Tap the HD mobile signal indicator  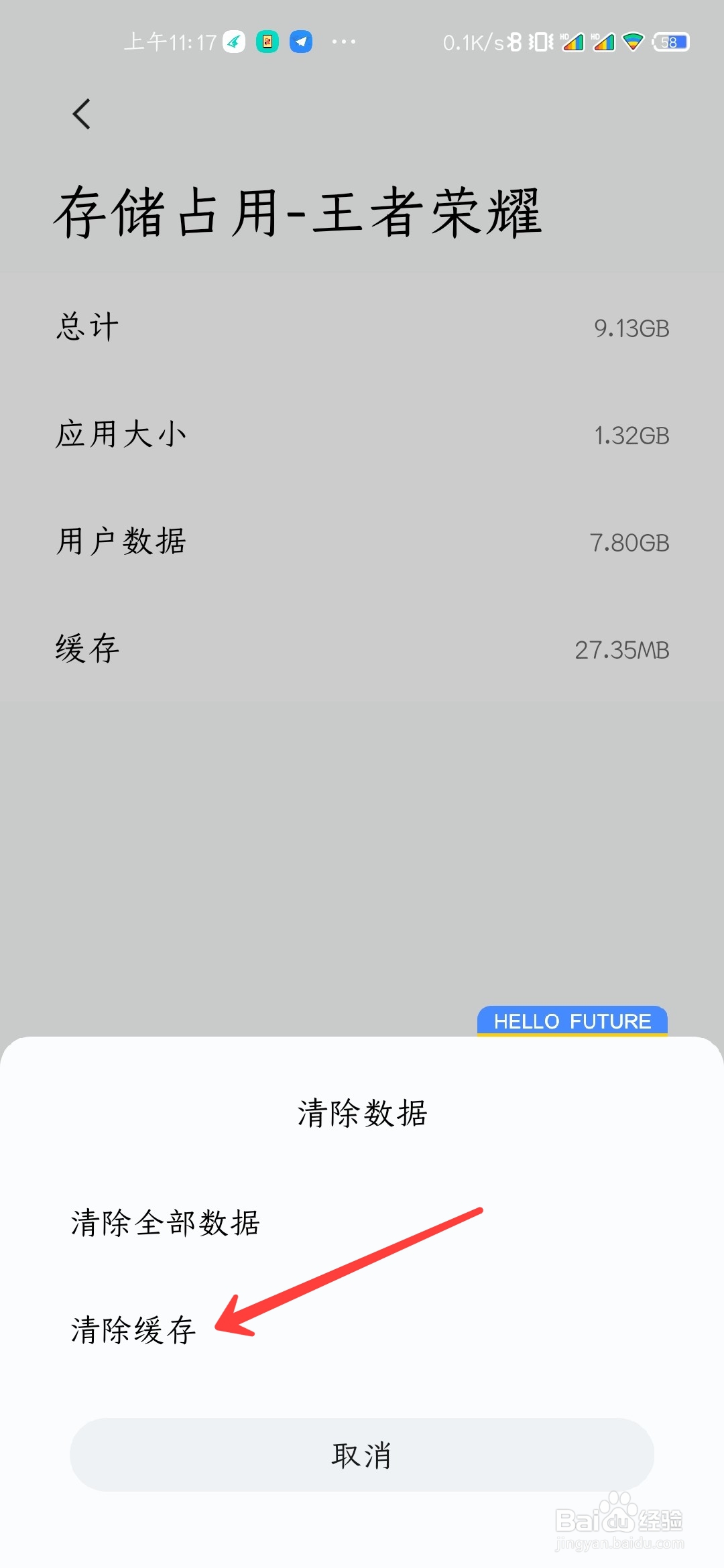coord(573,42)
